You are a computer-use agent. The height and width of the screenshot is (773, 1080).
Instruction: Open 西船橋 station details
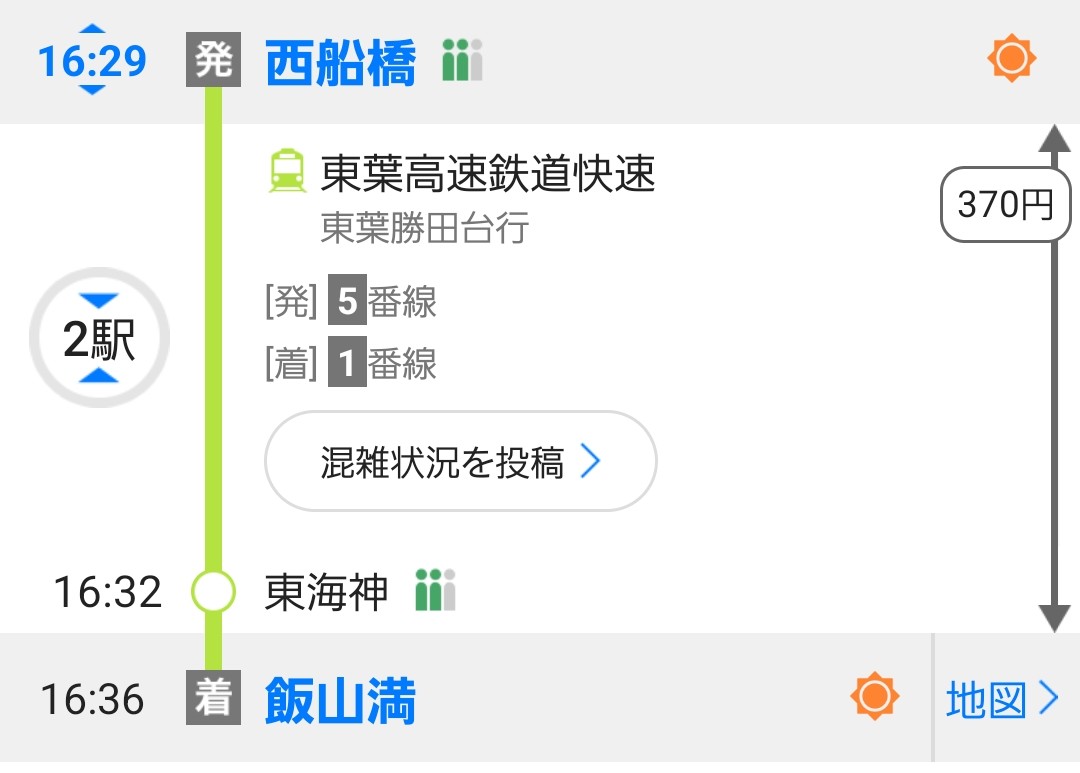340,62
